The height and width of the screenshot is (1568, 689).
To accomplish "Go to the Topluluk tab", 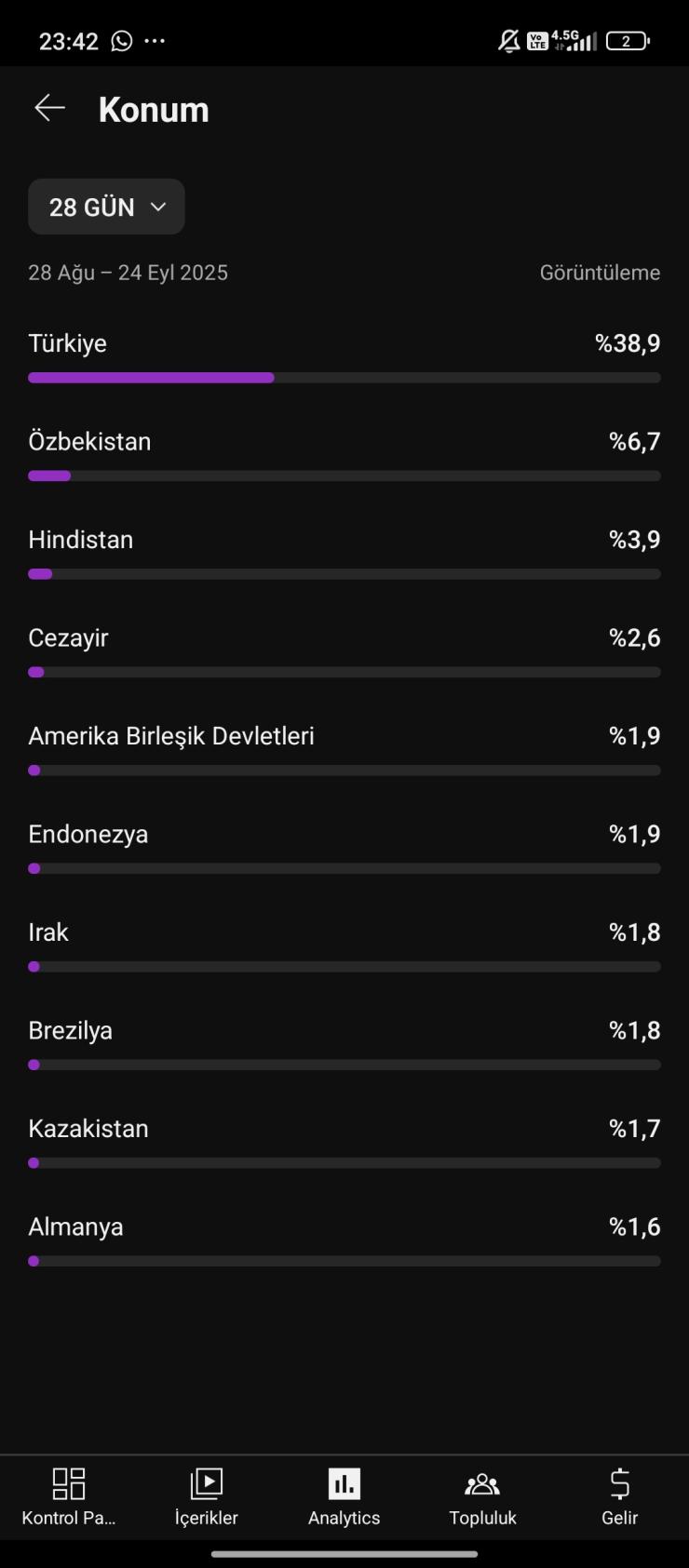I will click(482, 1497).
